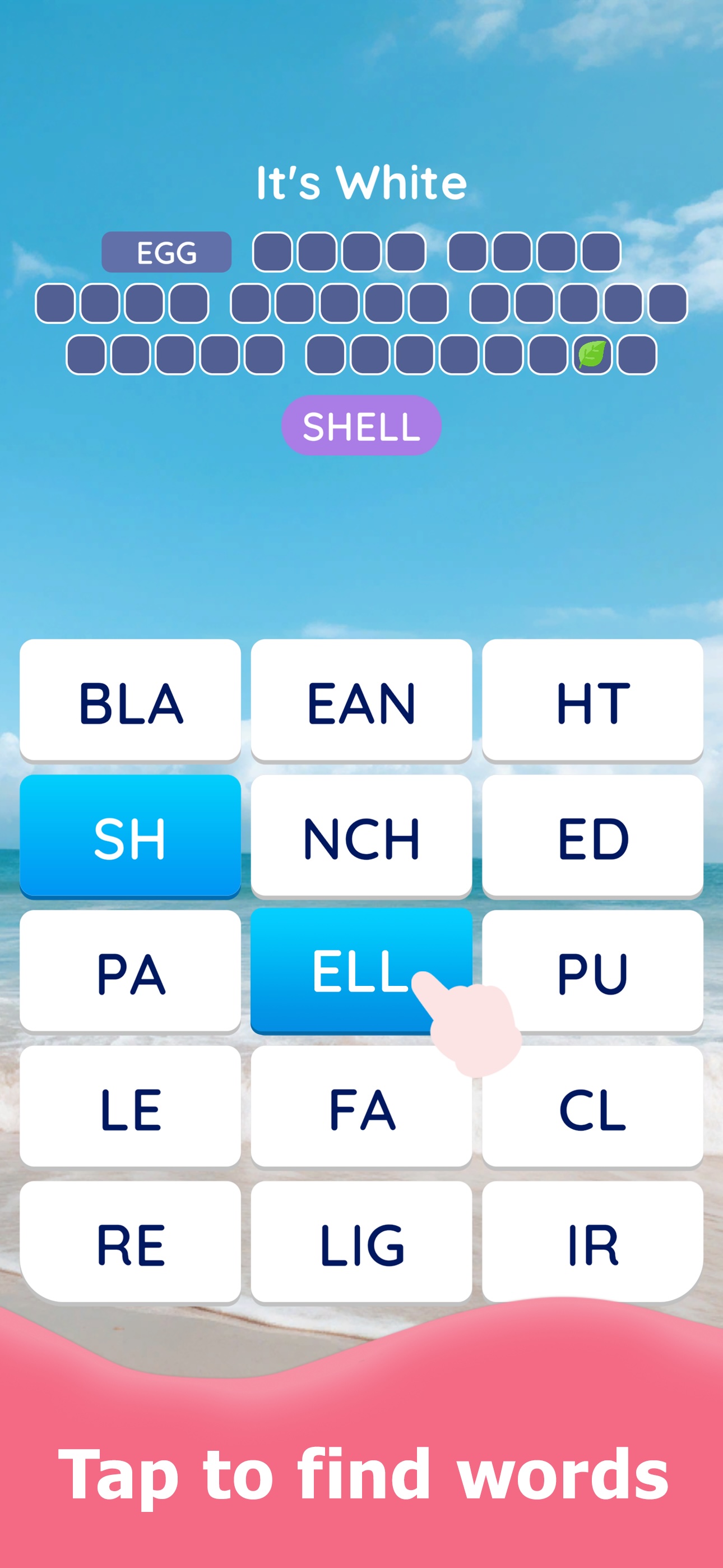The height and width of the screenshot is (1568, 723).
Task: Tap the BLA letter tile
Action: tap(130, 700)
